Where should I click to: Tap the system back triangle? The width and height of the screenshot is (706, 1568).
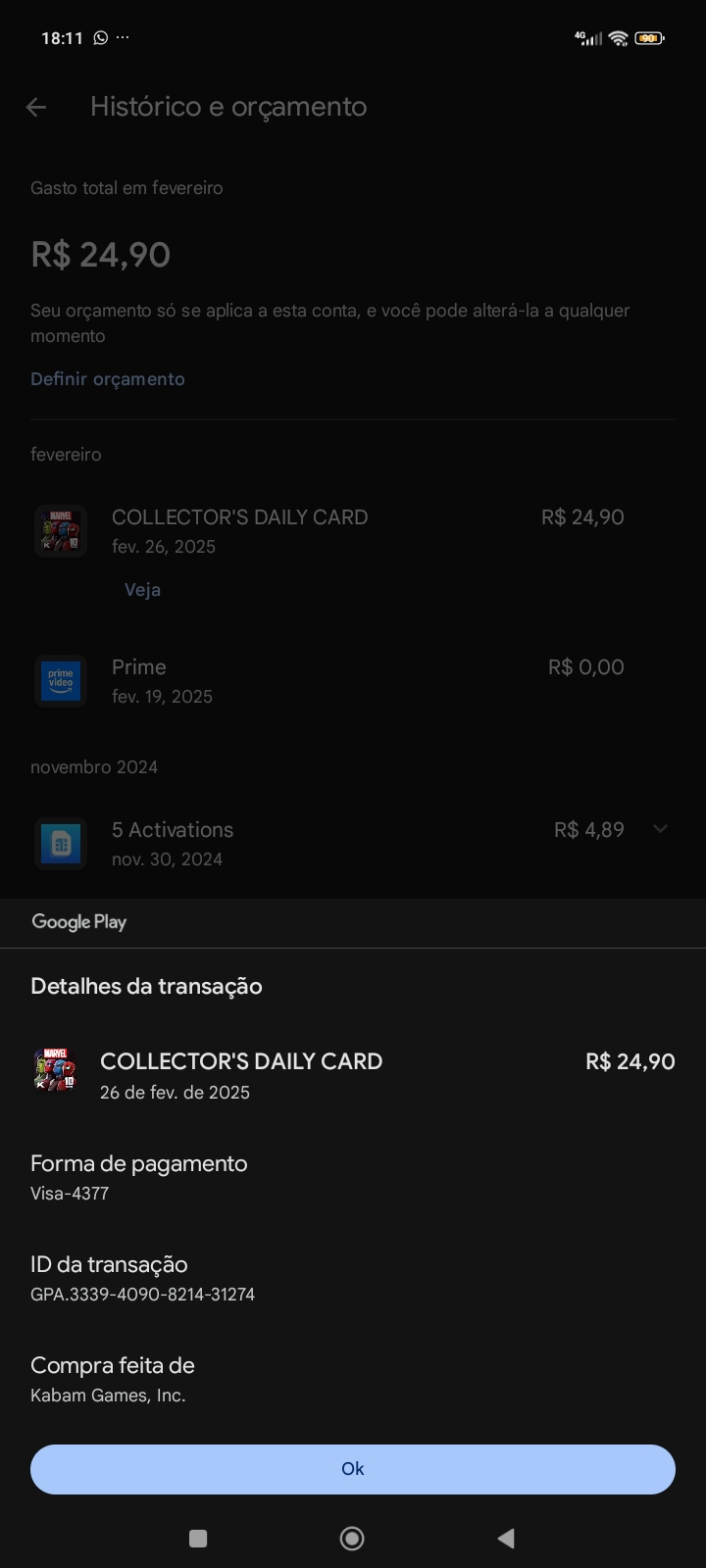[x=506, y=1539]
